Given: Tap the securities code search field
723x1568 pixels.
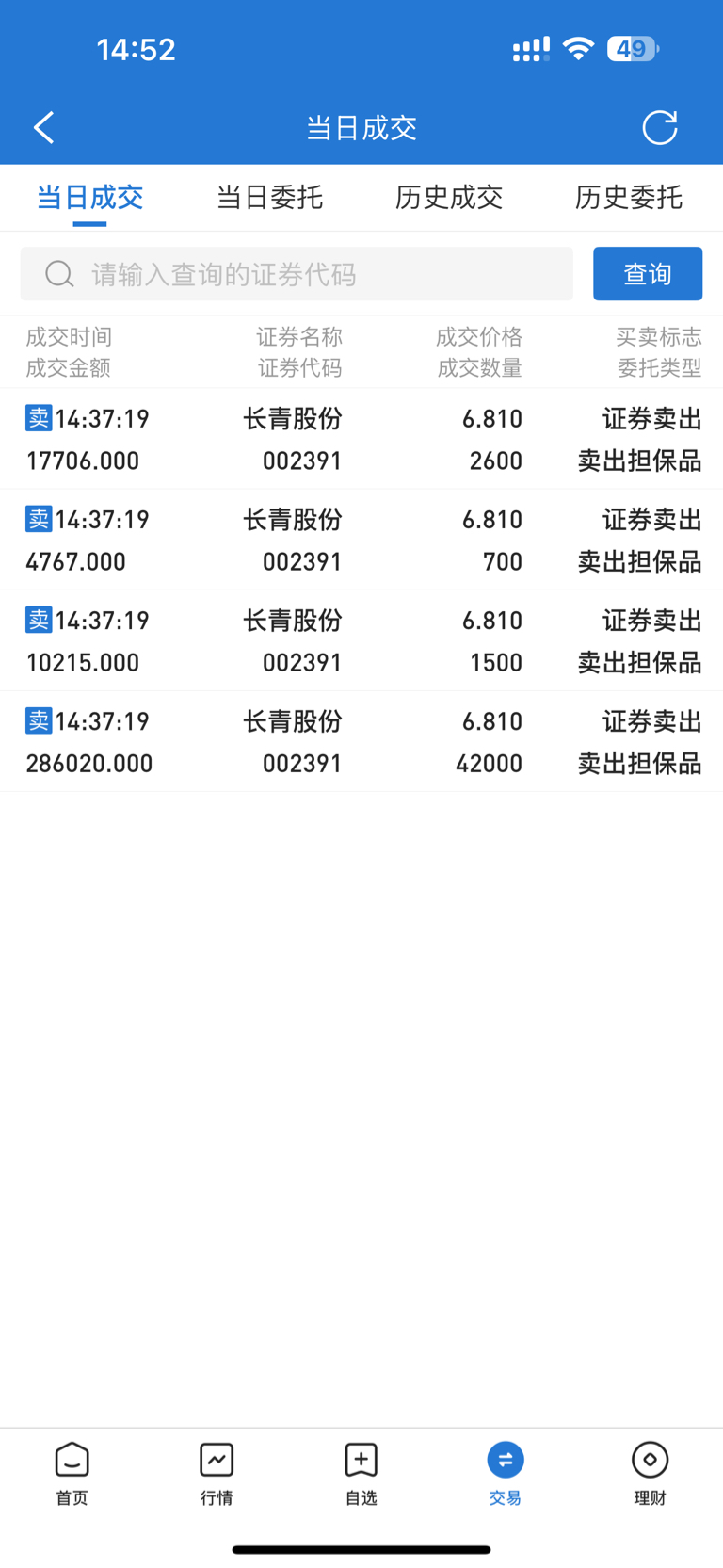Looking at the screenshot, I should click(x=297, y=274).
